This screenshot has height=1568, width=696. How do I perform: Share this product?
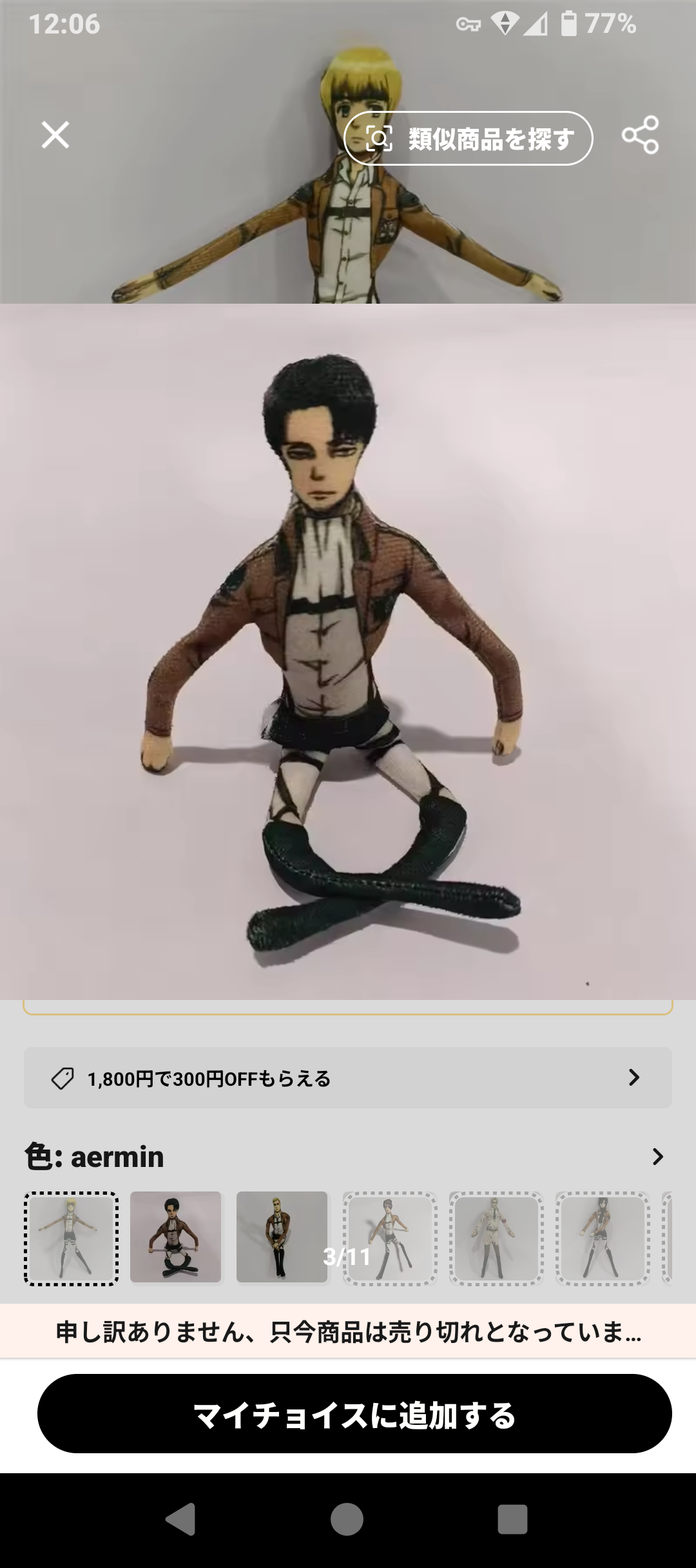(x=640, y=135)
